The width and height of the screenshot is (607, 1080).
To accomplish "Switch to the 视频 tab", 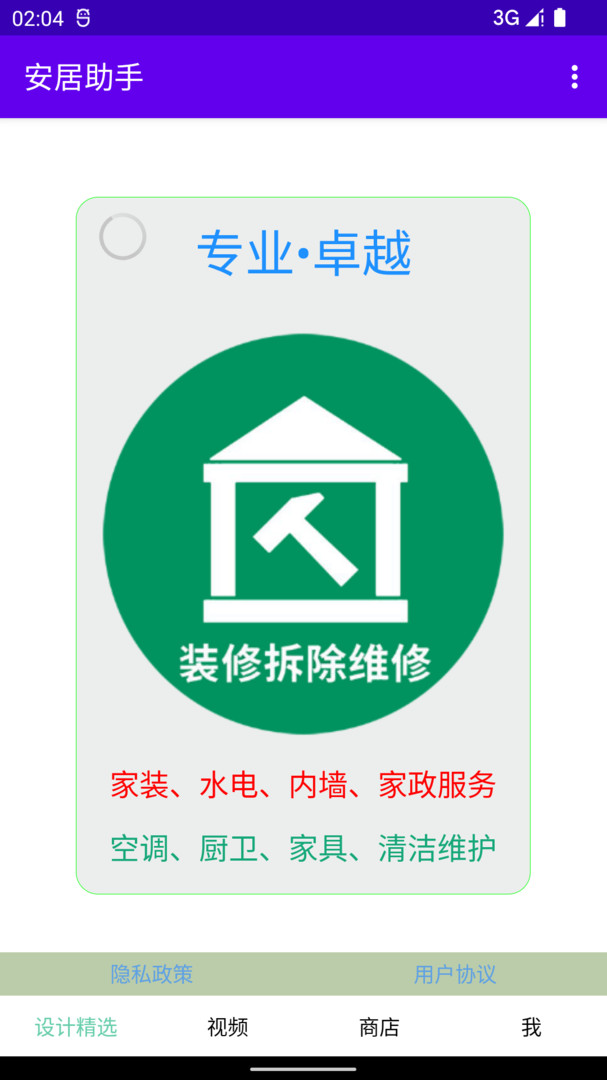I will [x=227, y=1027].
